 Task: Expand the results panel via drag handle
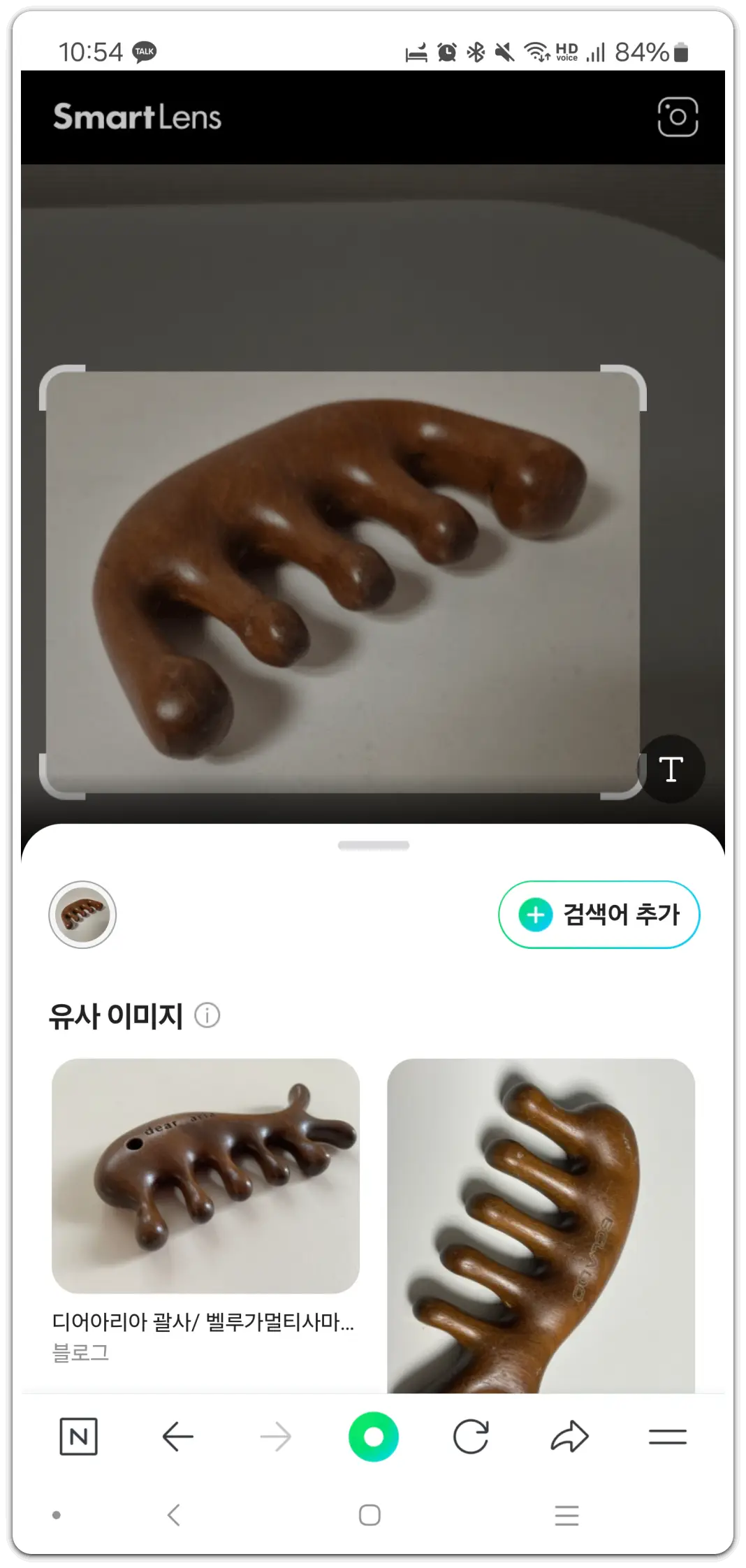coord(373,845)
